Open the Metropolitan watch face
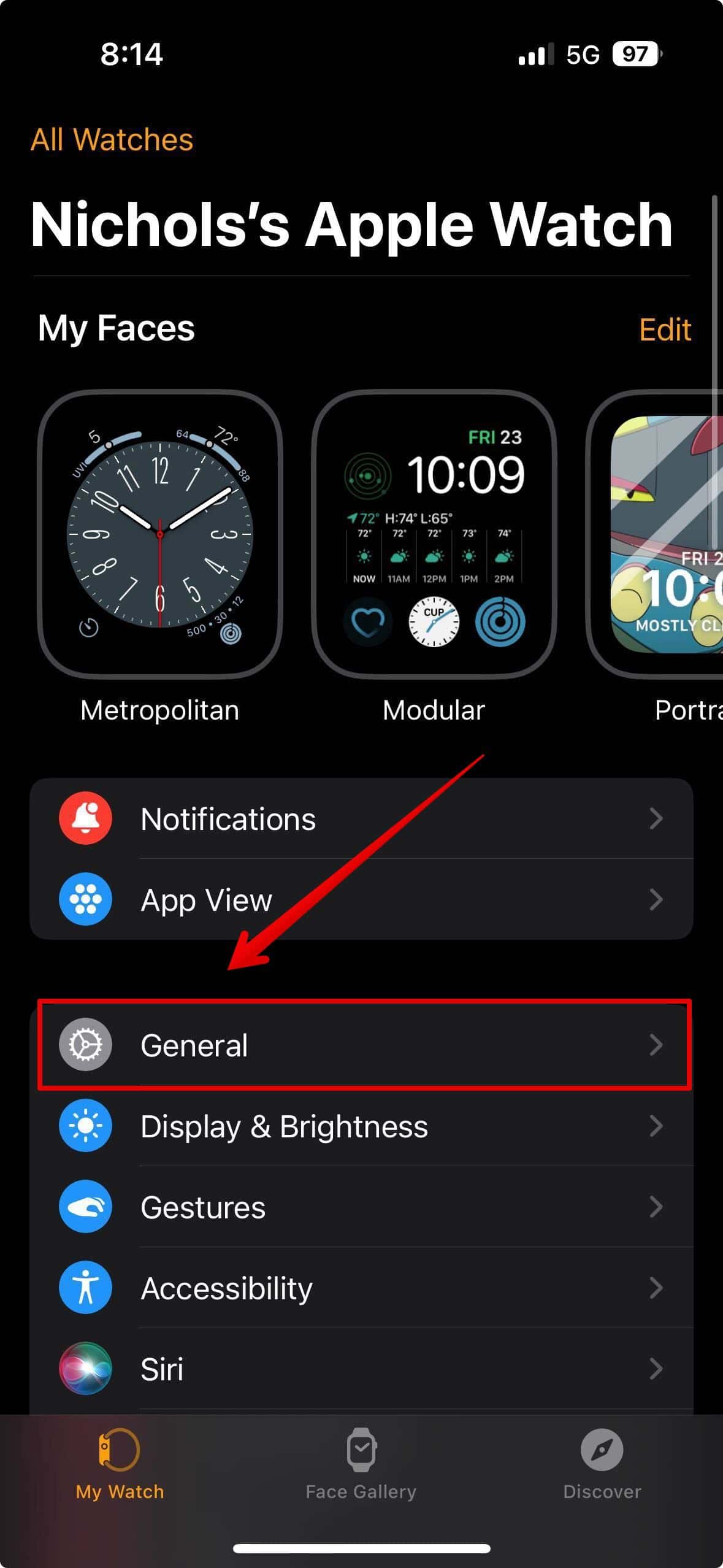 pos(159,534)
